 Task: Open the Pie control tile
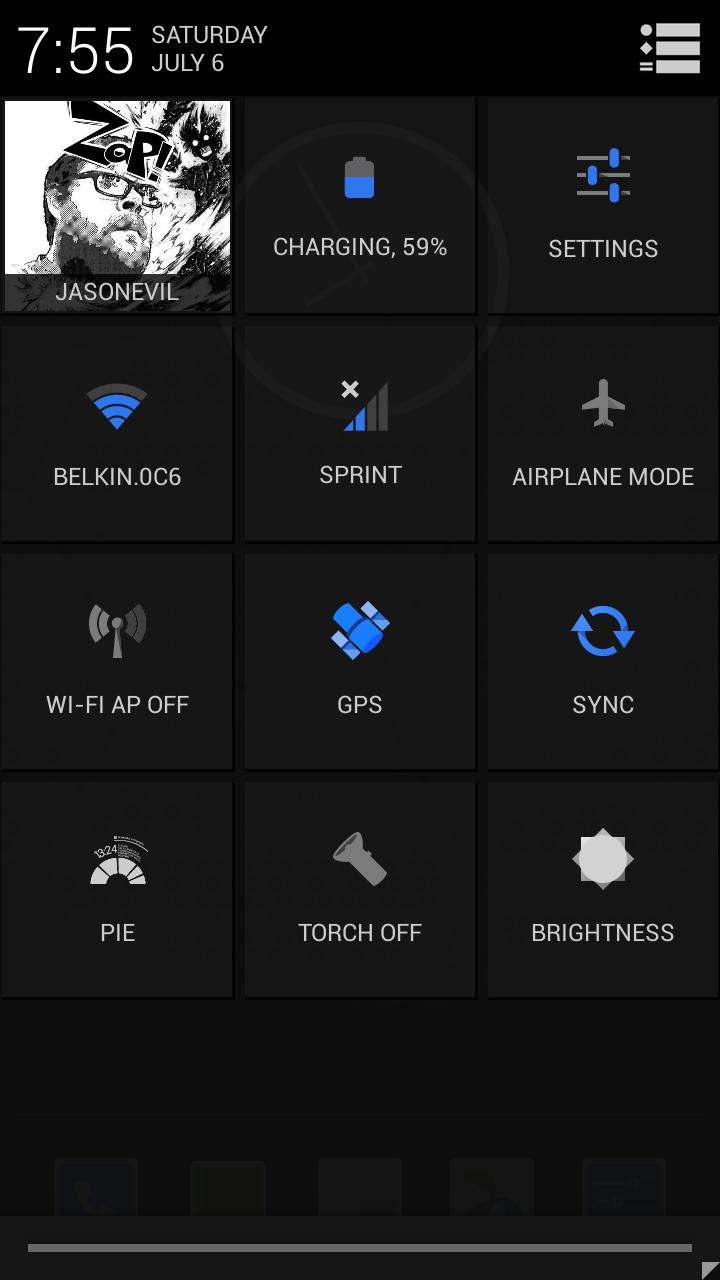(x=117, y=888)
